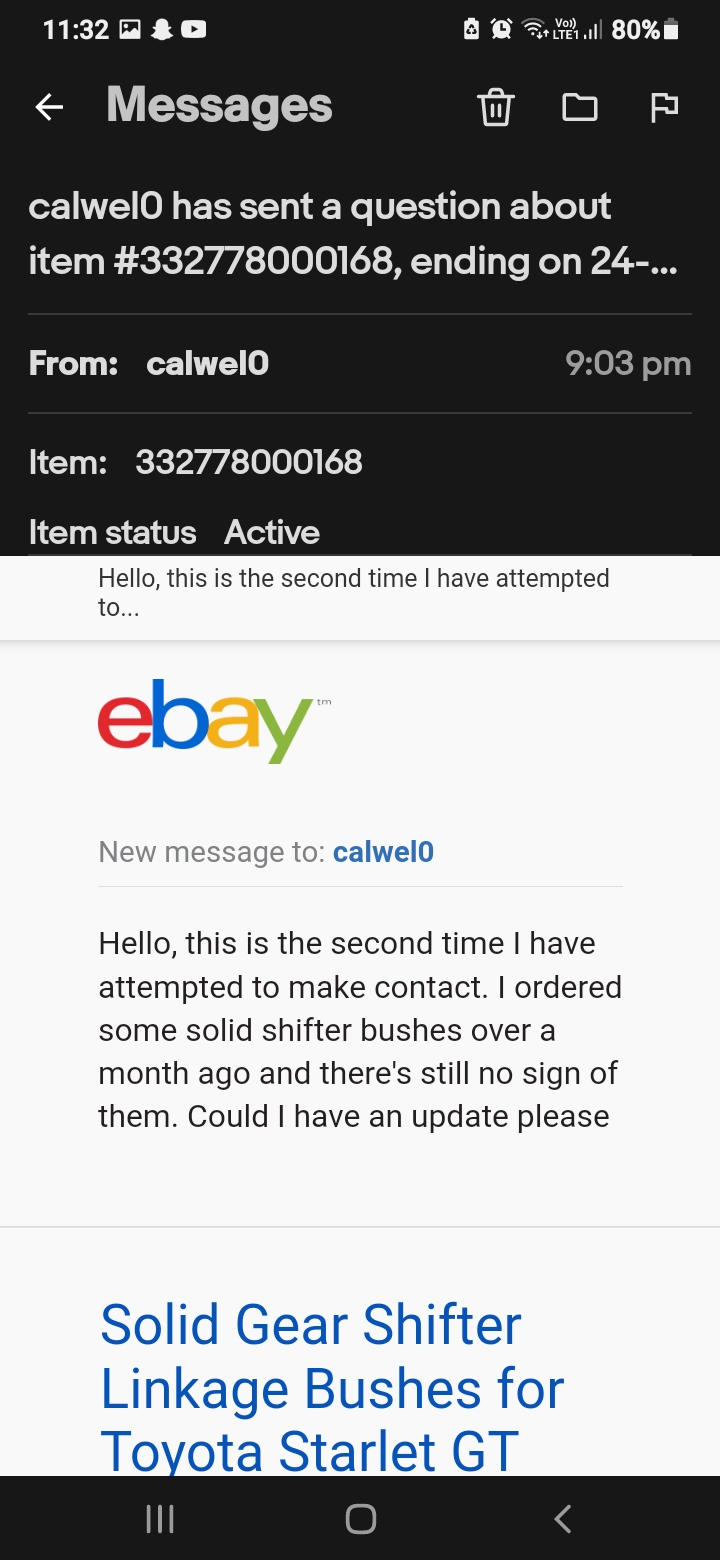
Task: Open the calwel0 profile link
Action: pos(383,852)
